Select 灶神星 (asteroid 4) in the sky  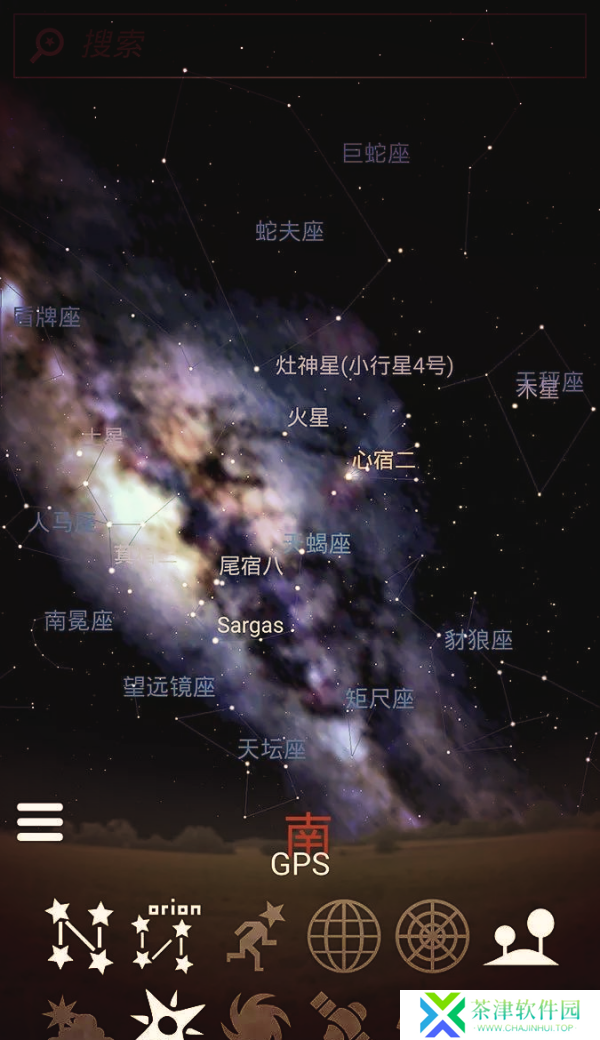pyautogui.click(x=364, y=366)
